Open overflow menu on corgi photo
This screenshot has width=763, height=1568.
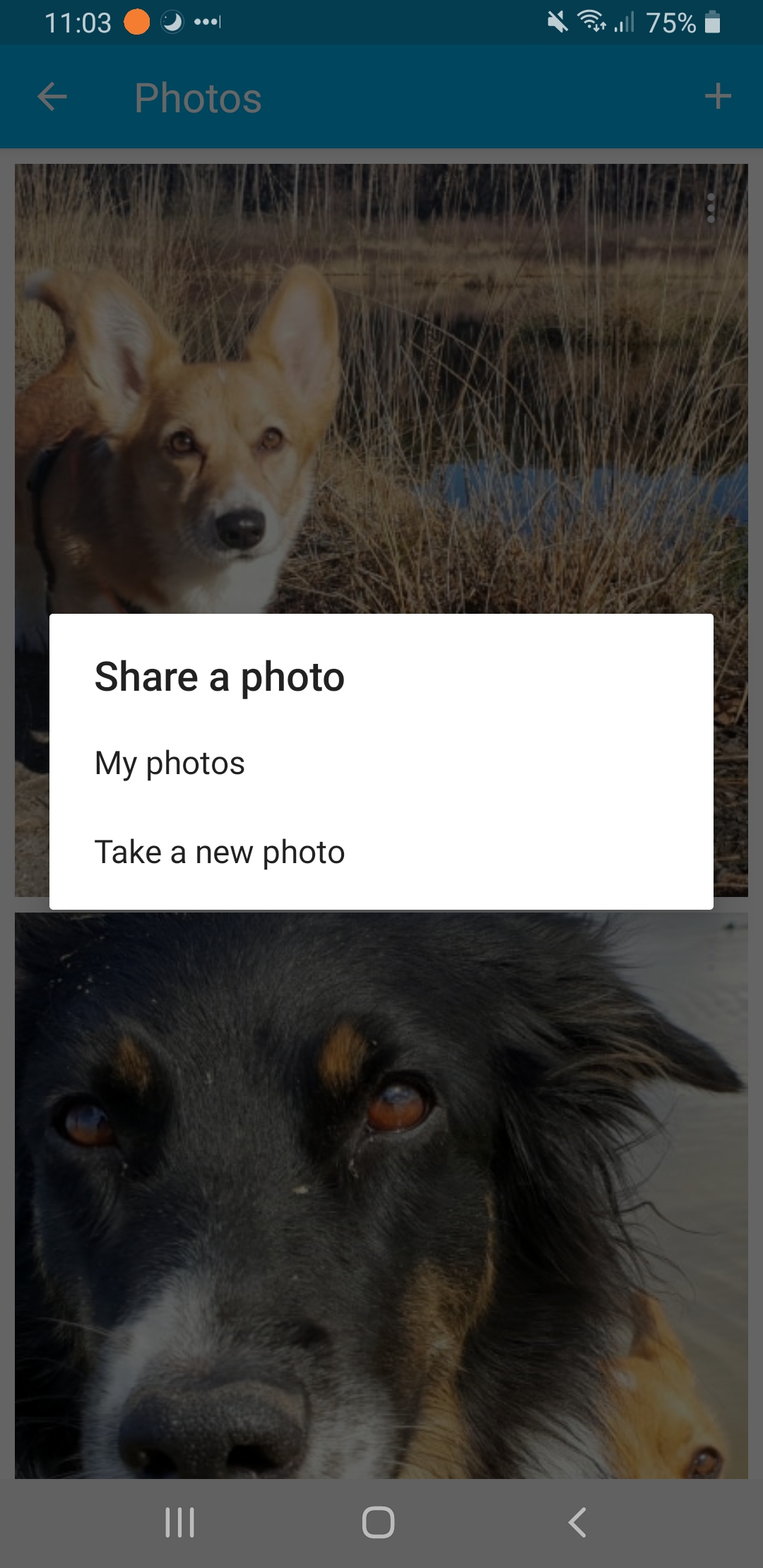coord(711,208)
